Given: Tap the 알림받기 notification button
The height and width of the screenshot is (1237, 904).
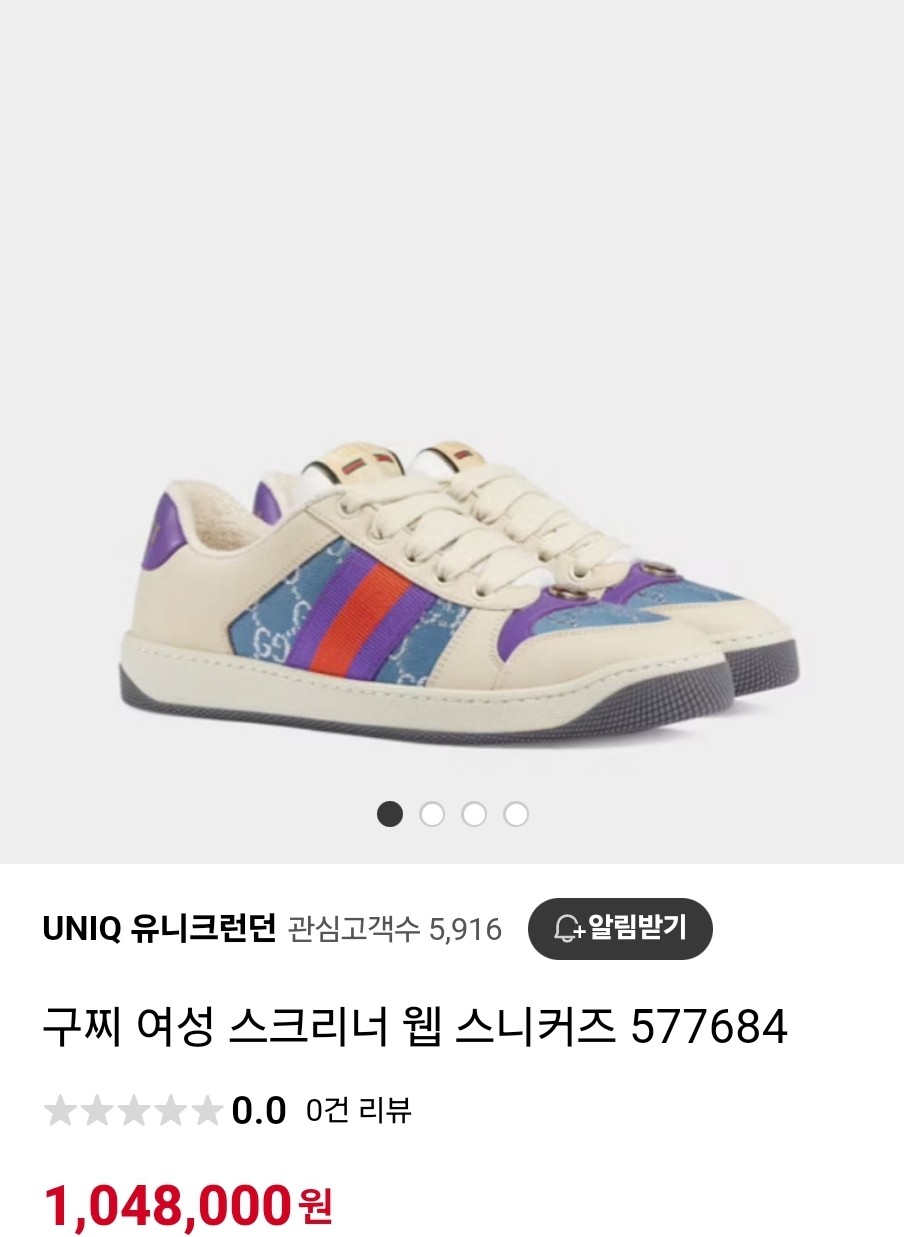Looking at the screenshot, I should pyautogui.click(x=620, y=929).
